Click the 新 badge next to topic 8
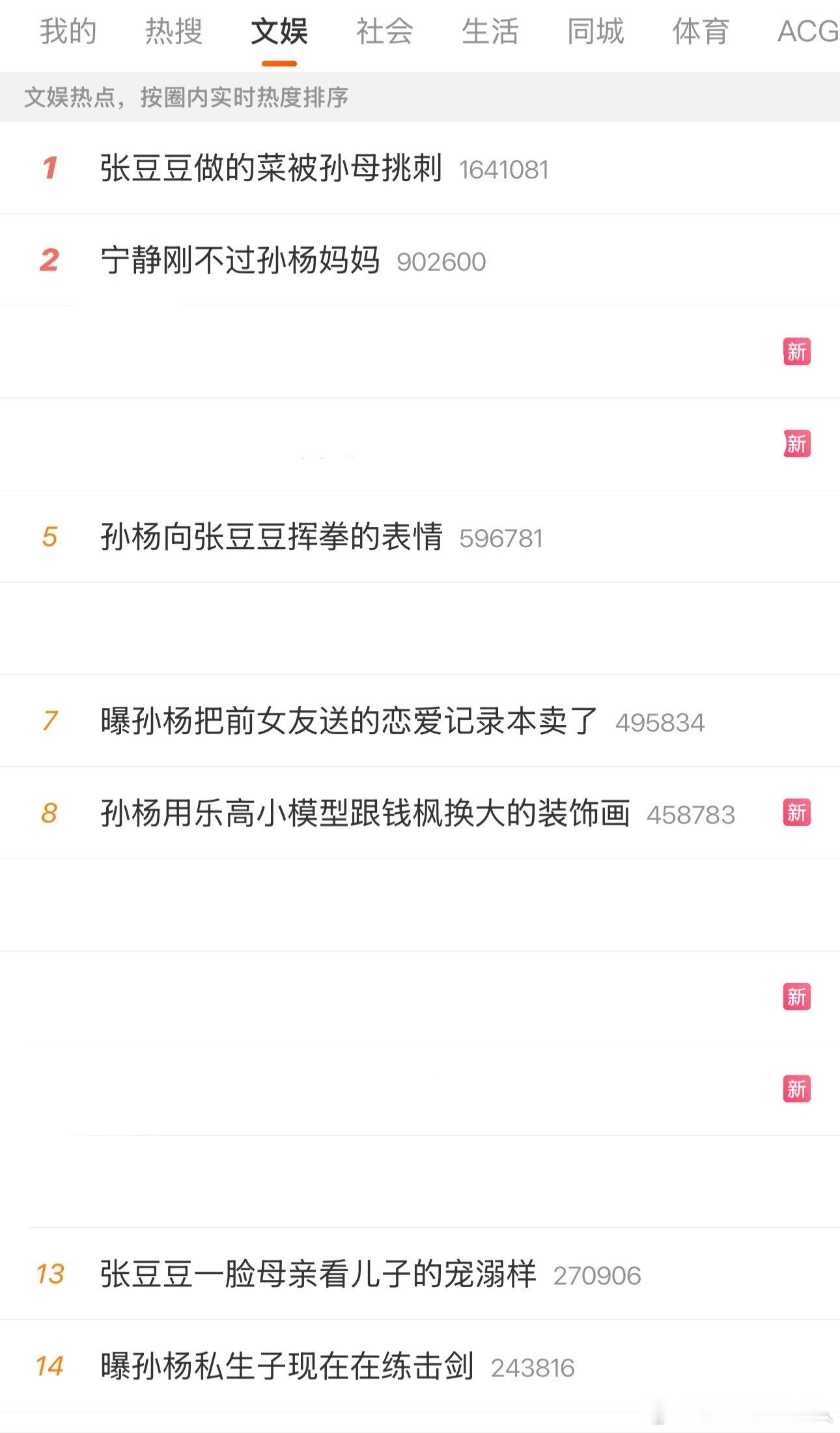840x1433 pixels. [797, 812]
